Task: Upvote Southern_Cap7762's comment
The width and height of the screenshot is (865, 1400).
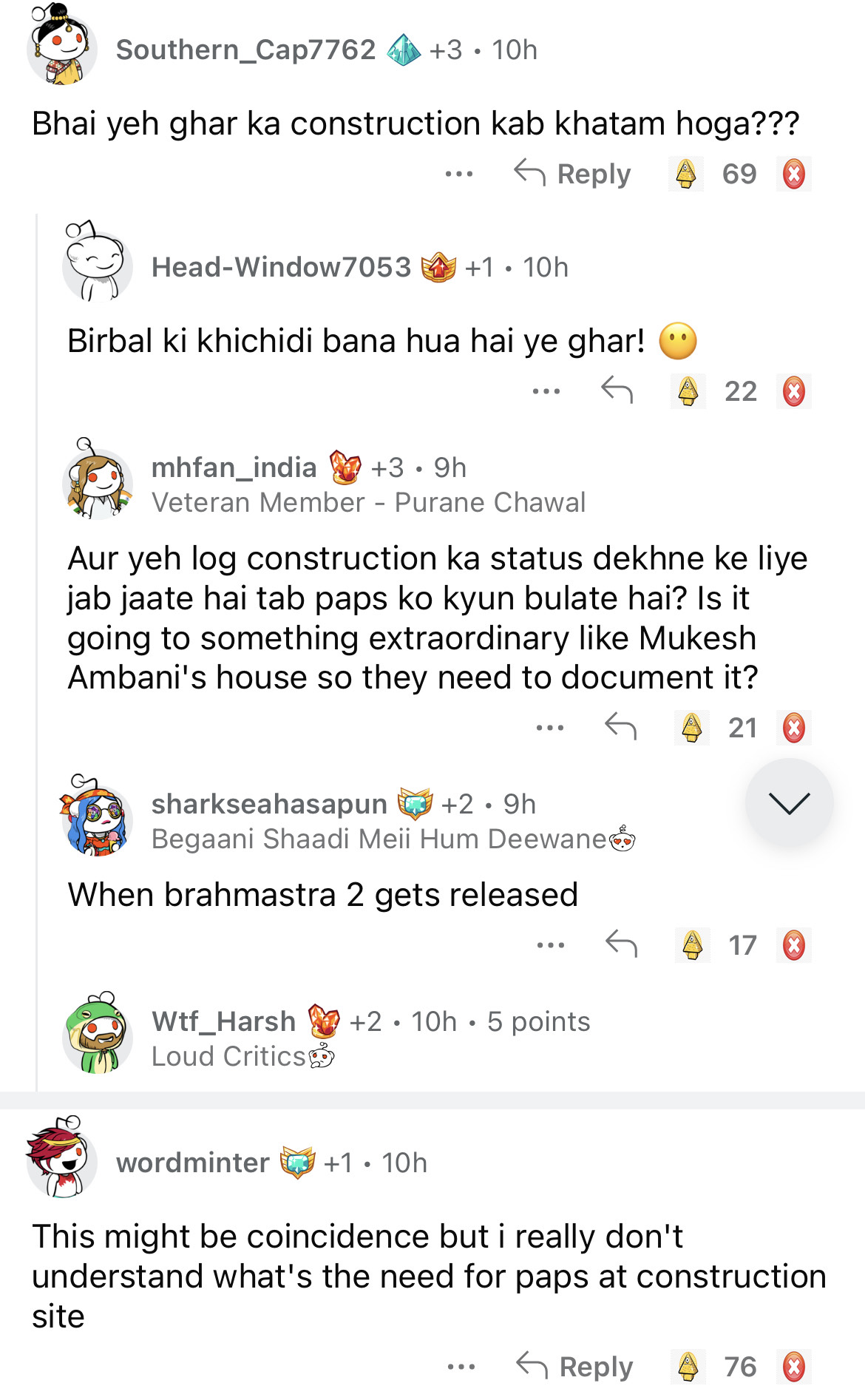Action: 685,174
